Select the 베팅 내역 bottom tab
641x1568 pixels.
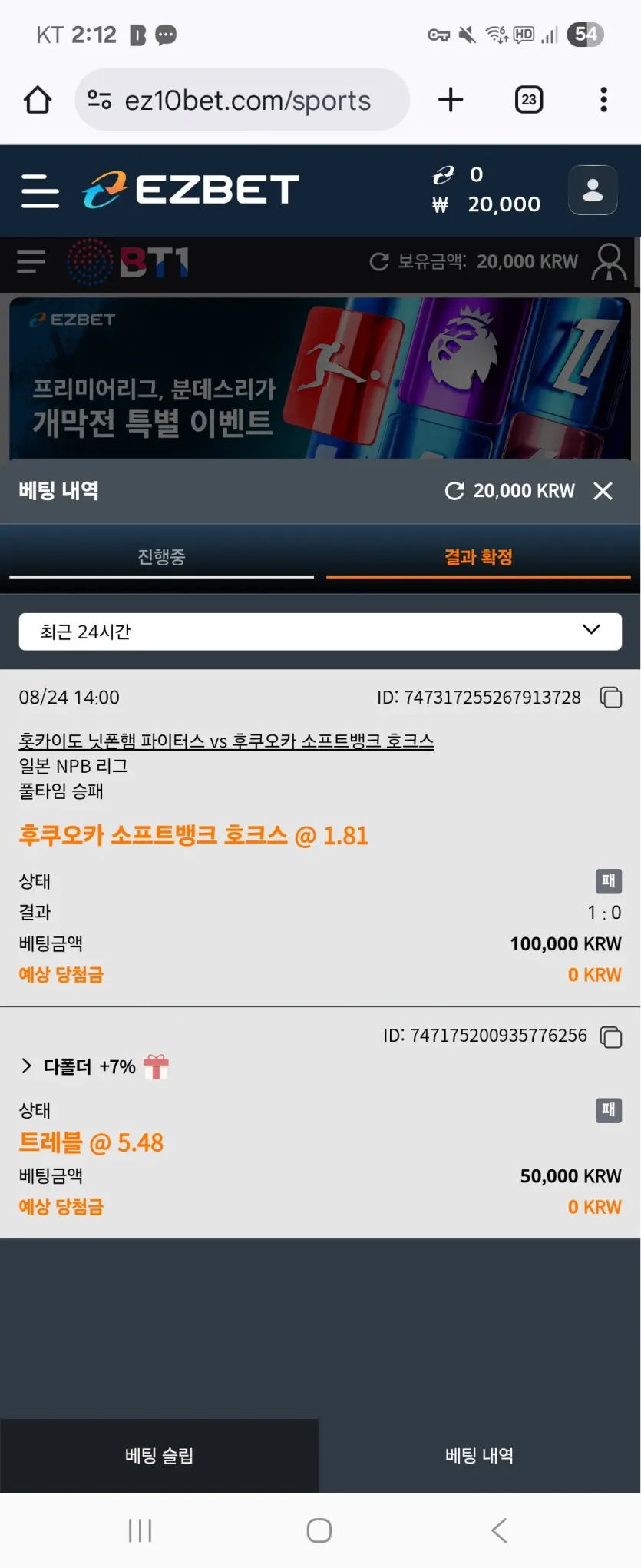coord(480,1456)
